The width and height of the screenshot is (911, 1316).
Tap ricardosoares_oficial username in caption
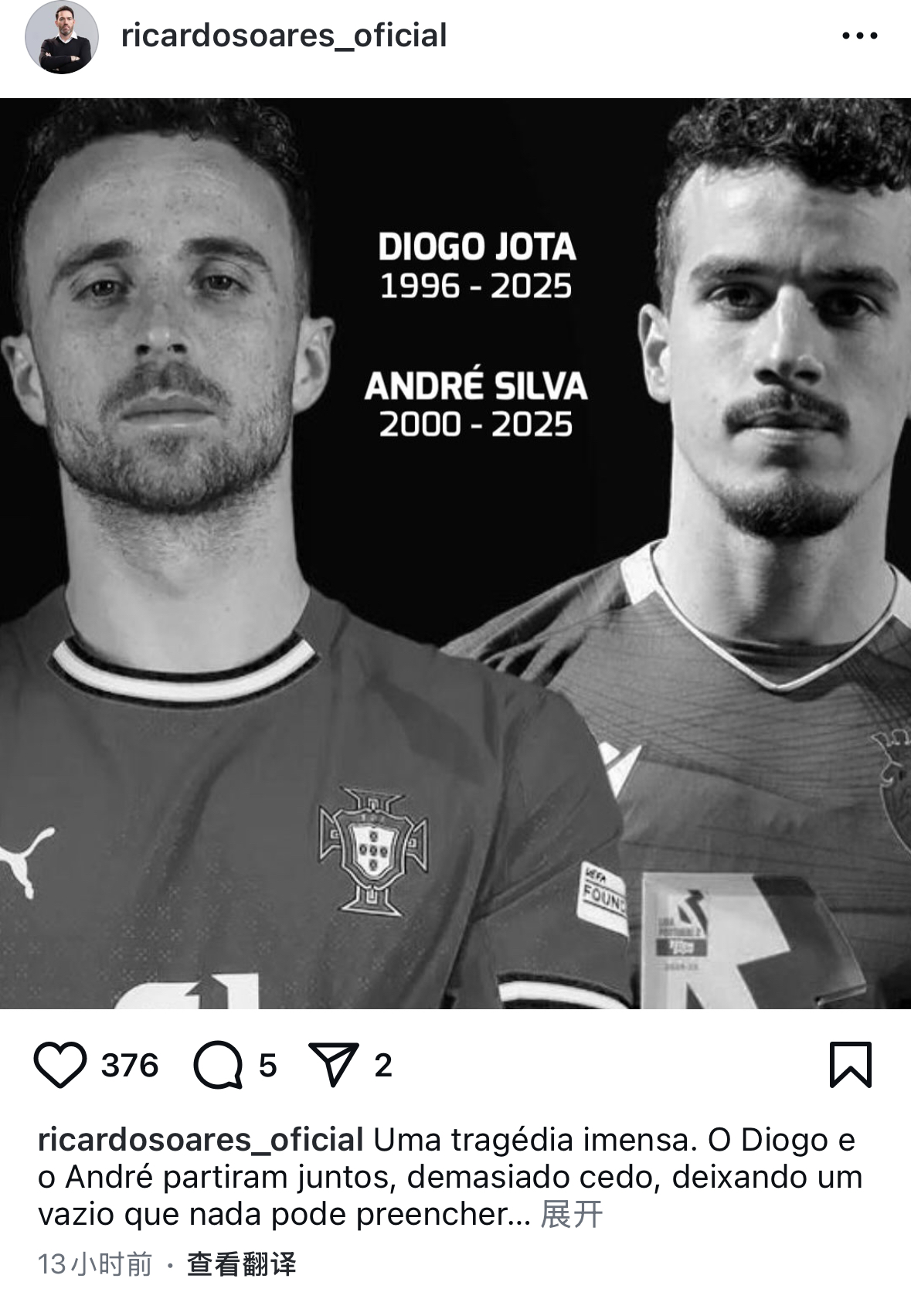(x=200, y=1140)
